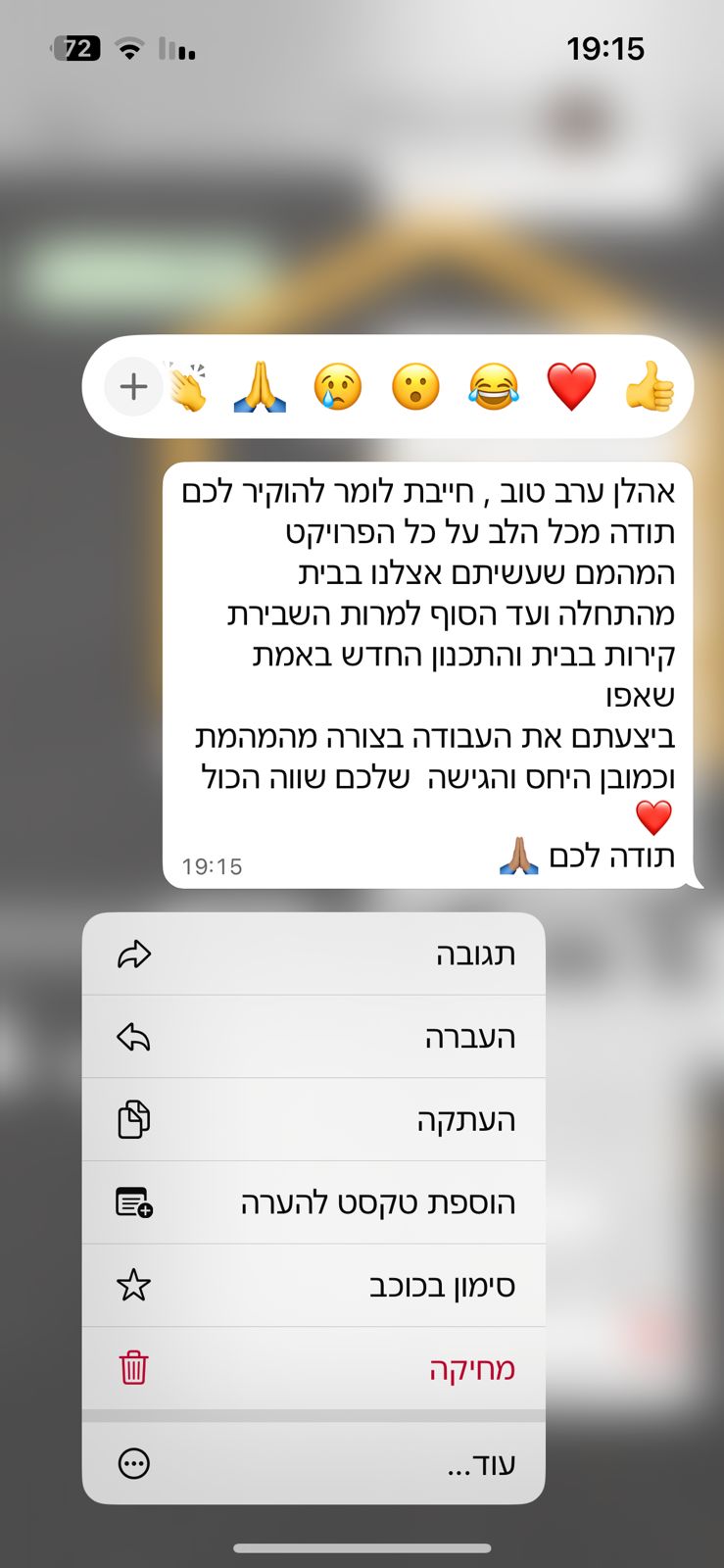Viewport: 724px width, 1568px height.
Task: React with the thumbs up emoji
Action: pyautogui.click(x=650, y=387)
